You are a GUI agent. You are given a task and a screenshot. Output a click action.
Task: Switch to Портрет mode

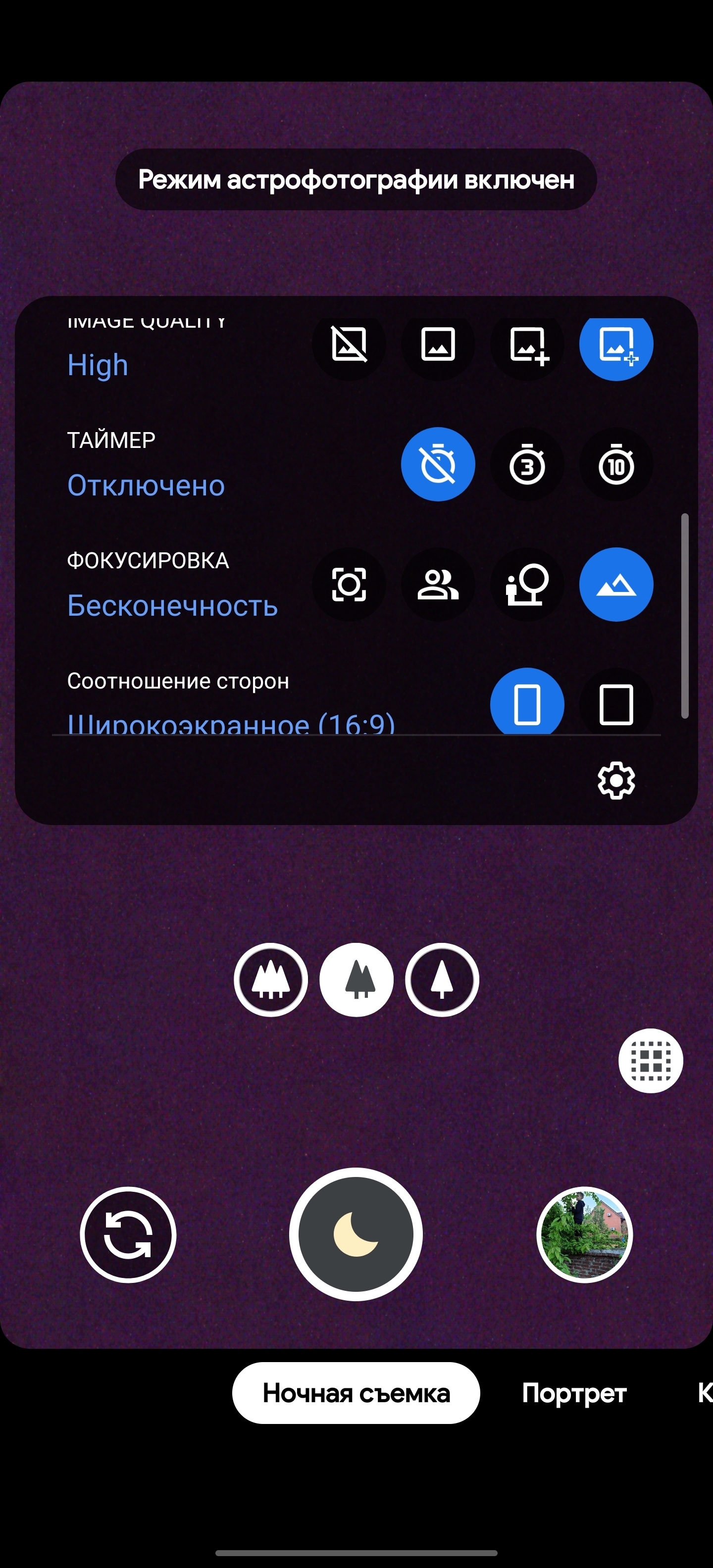point(573,1393)
